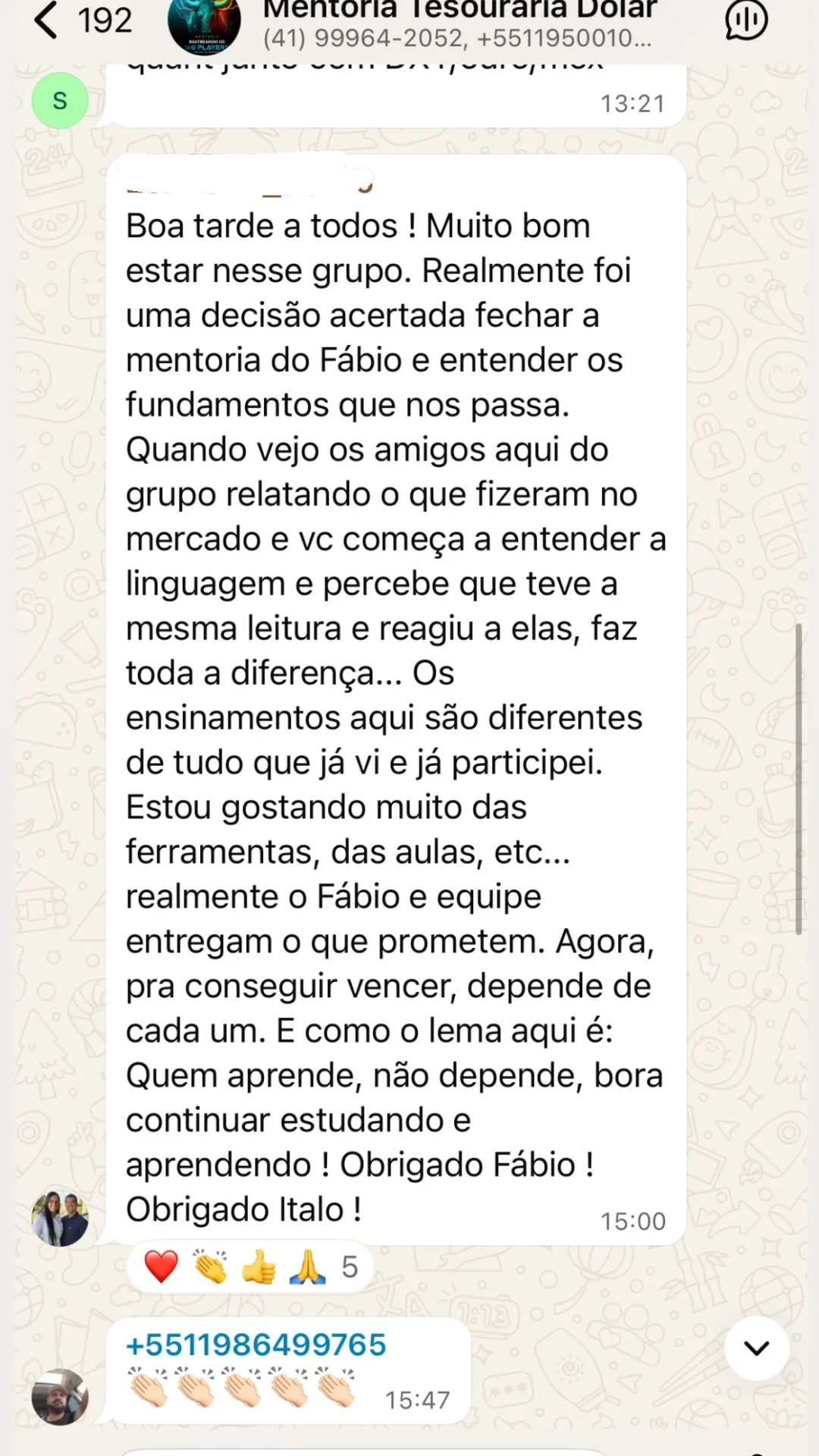819x1456 pixels.
Task: Open contact +5511986499765
Action: (x=256, y=1345)
